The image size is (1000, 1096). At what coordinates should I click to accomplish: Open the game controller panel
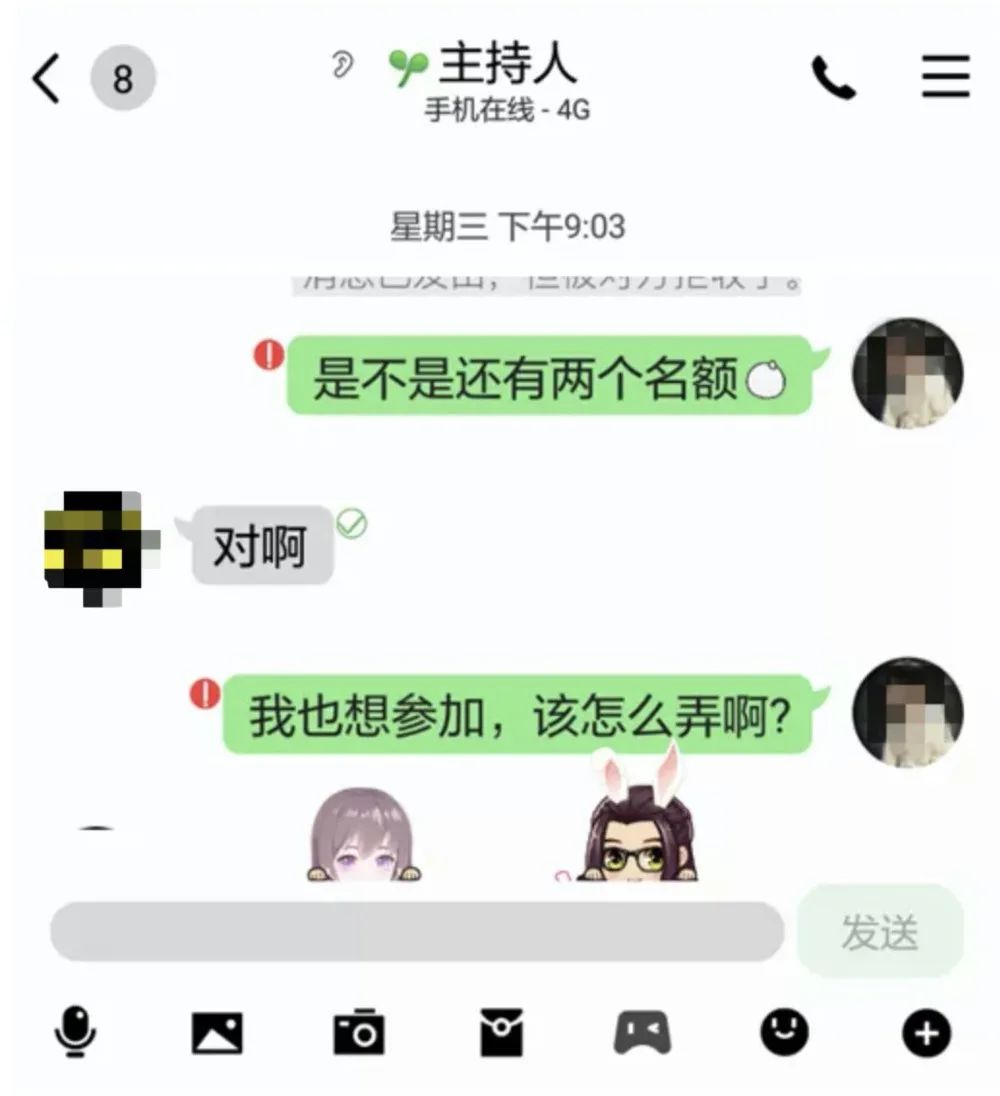pos(642,1033)
